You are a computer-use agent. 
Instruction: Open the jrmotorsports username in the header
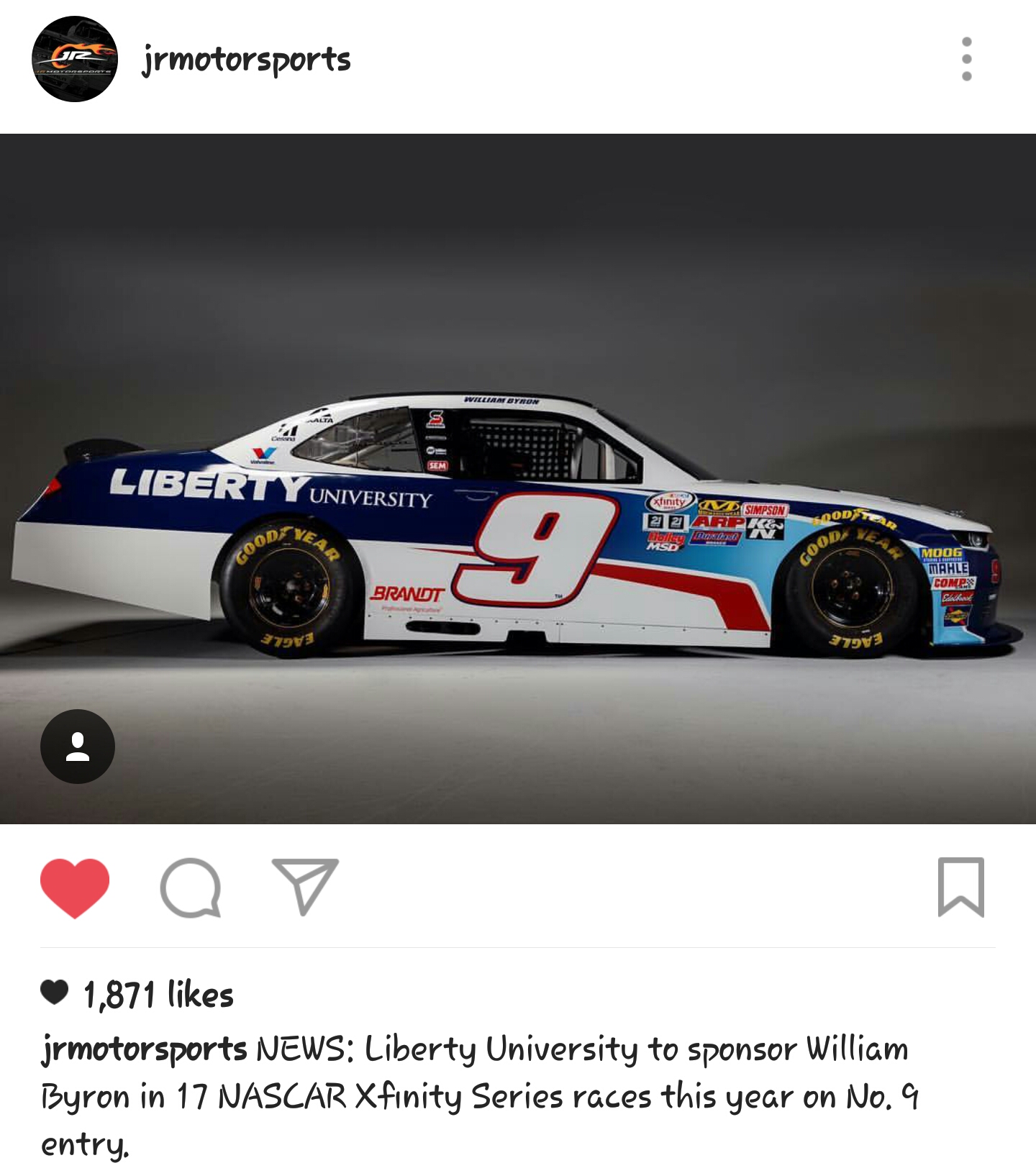247,59
